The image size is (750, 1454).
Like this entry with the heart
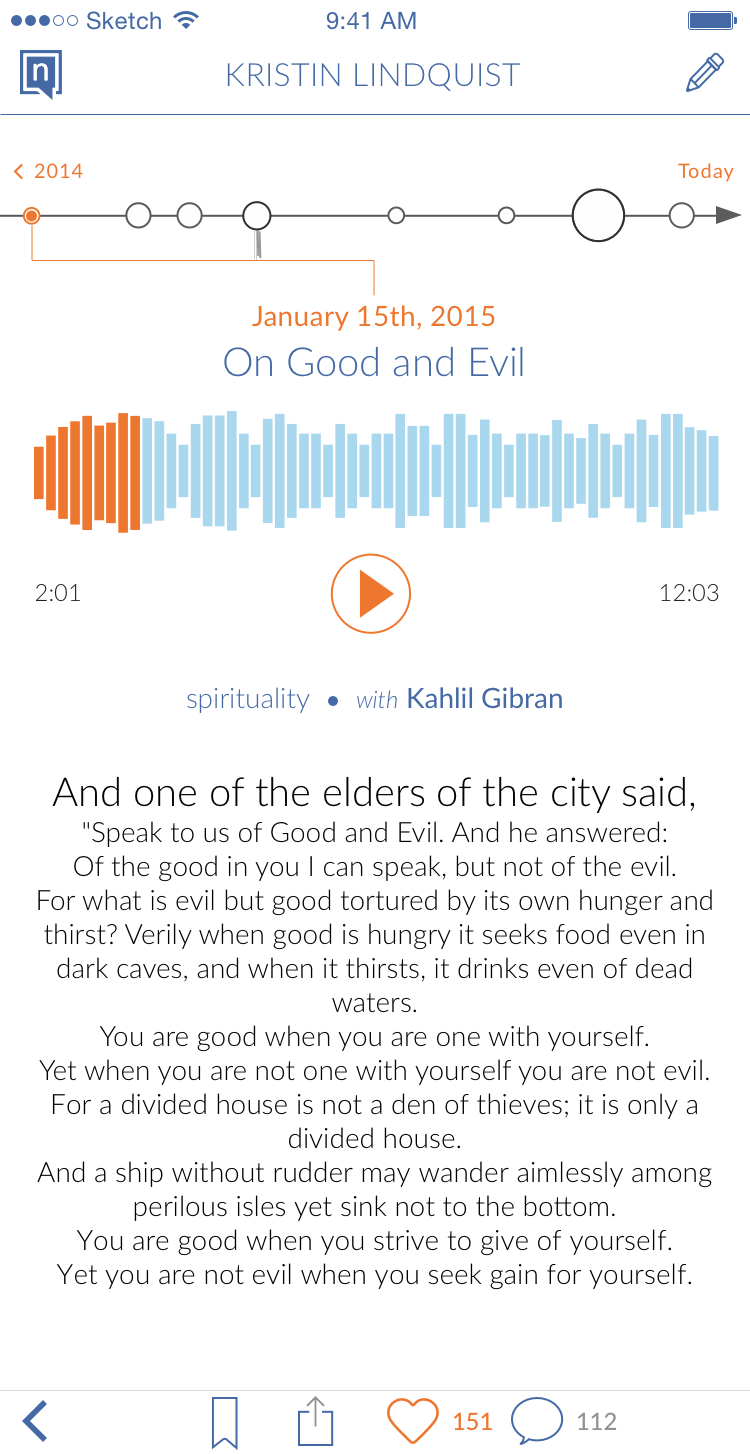[412, 1421]
